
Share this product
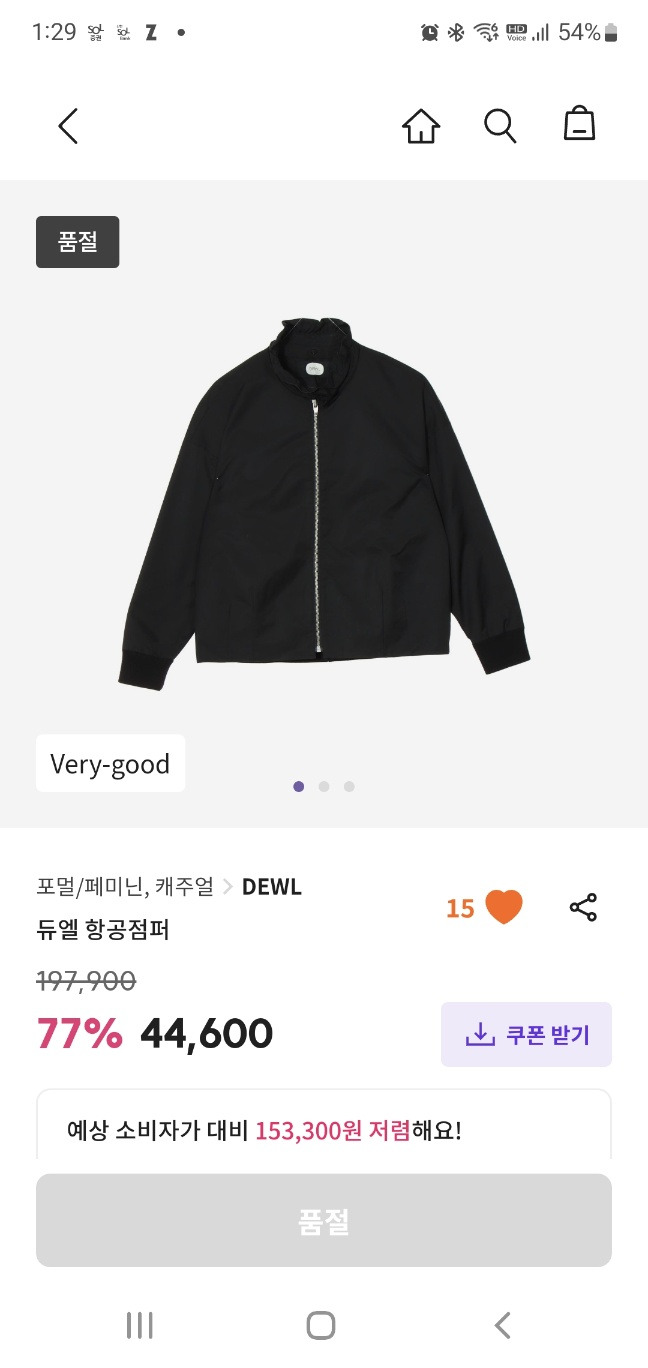point(583,908)
